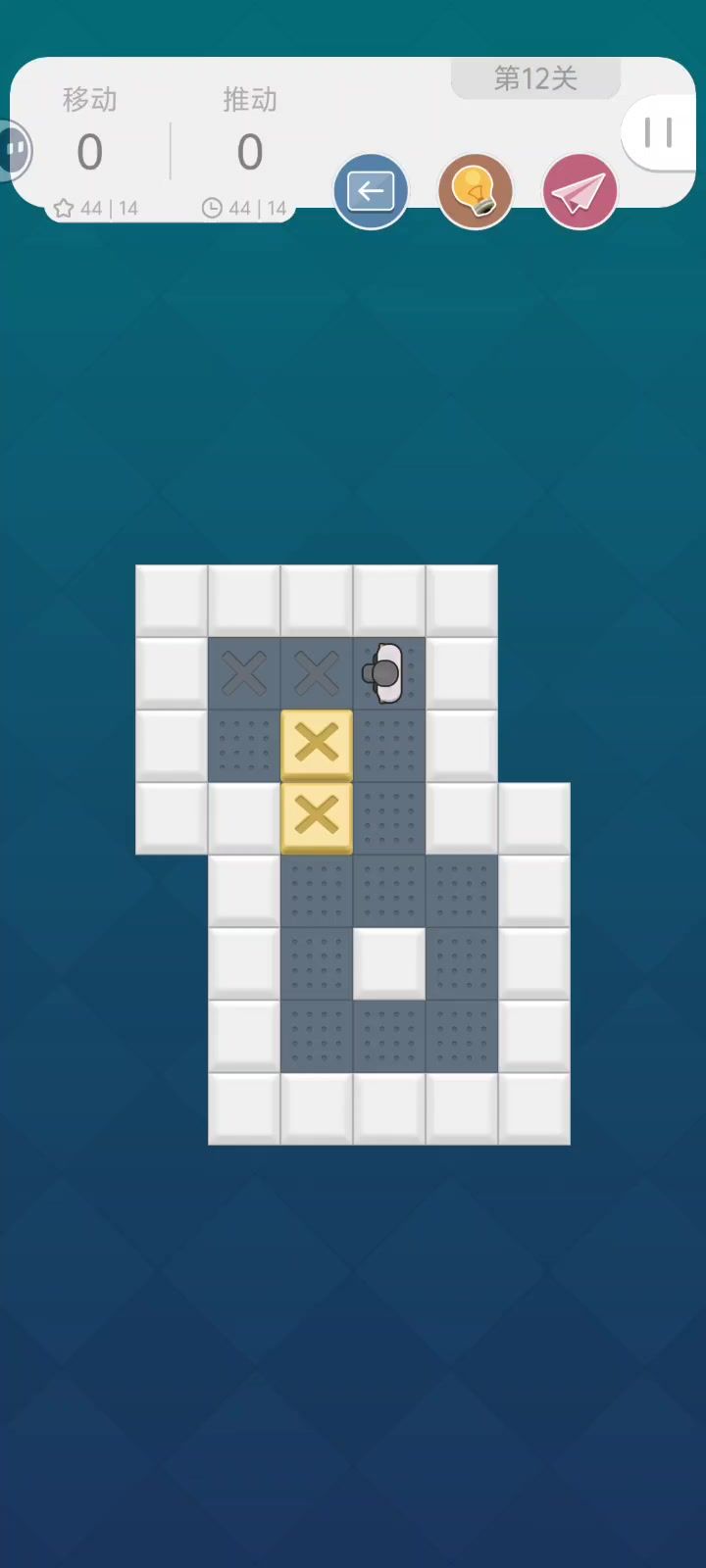Screen dimensions: 706x1568
Task: Pause the game
Action: pyautogui.click(x=659, y=133)
